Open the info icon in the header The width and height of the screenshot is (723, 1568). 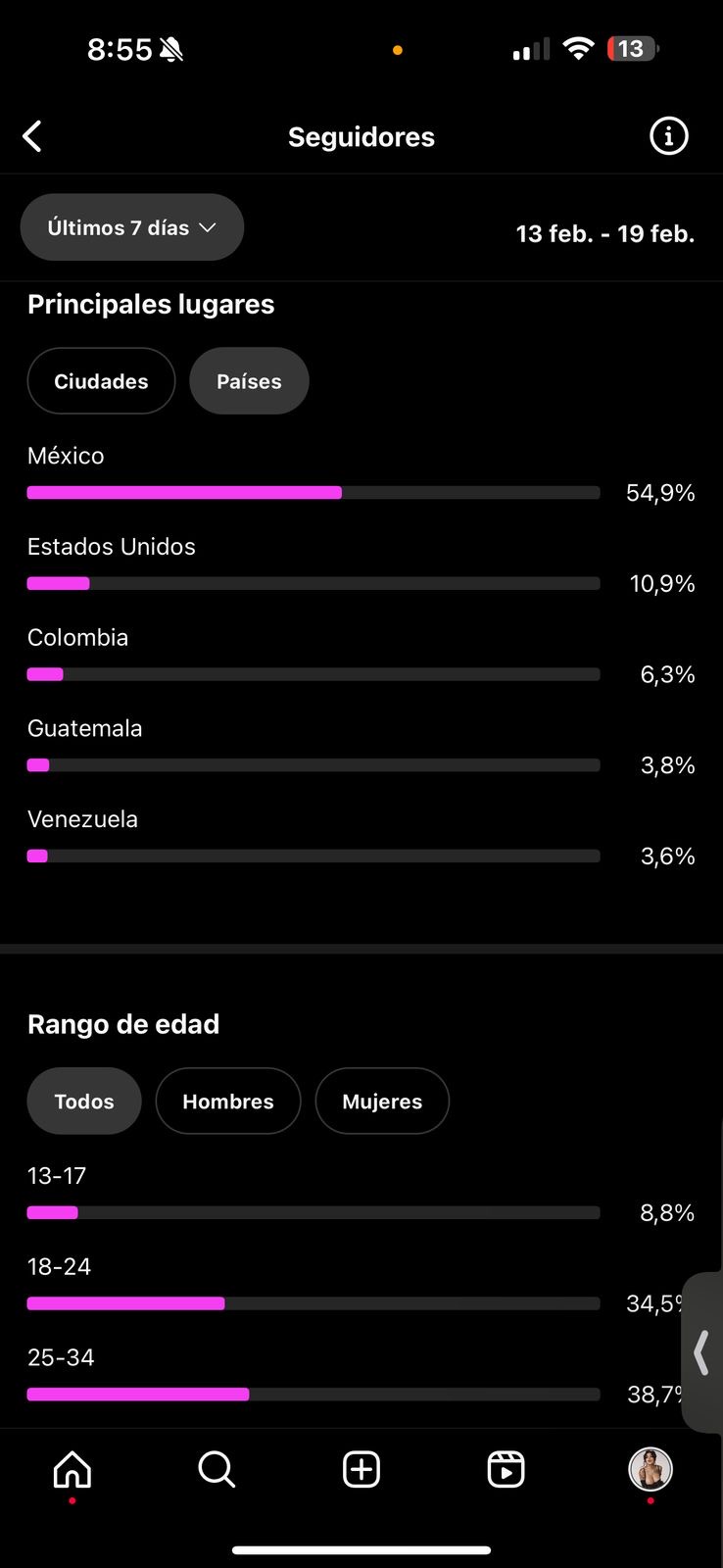coord(669,136)
